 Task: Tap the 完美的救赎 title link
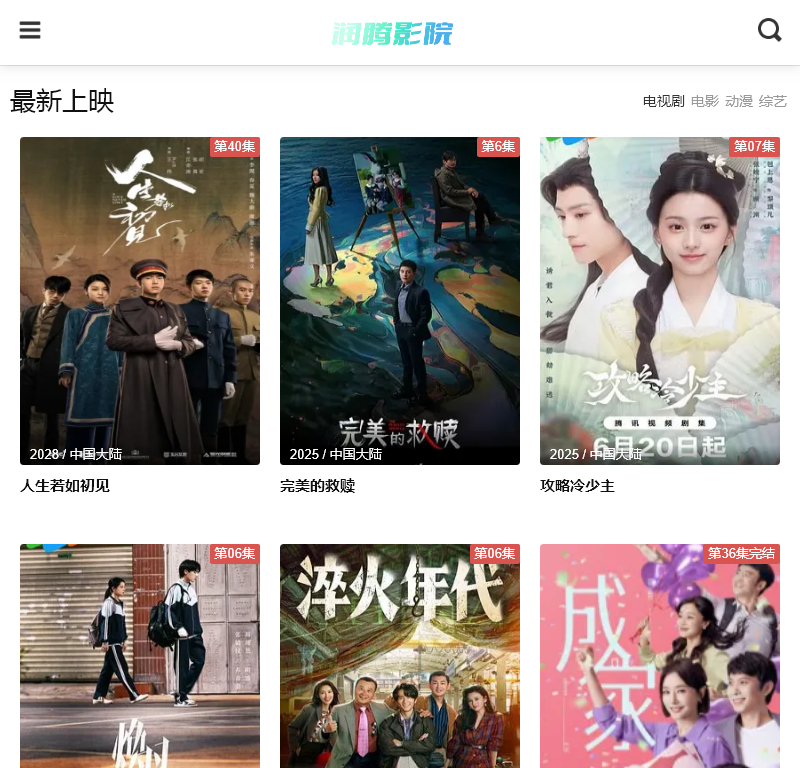coord(317,486)
